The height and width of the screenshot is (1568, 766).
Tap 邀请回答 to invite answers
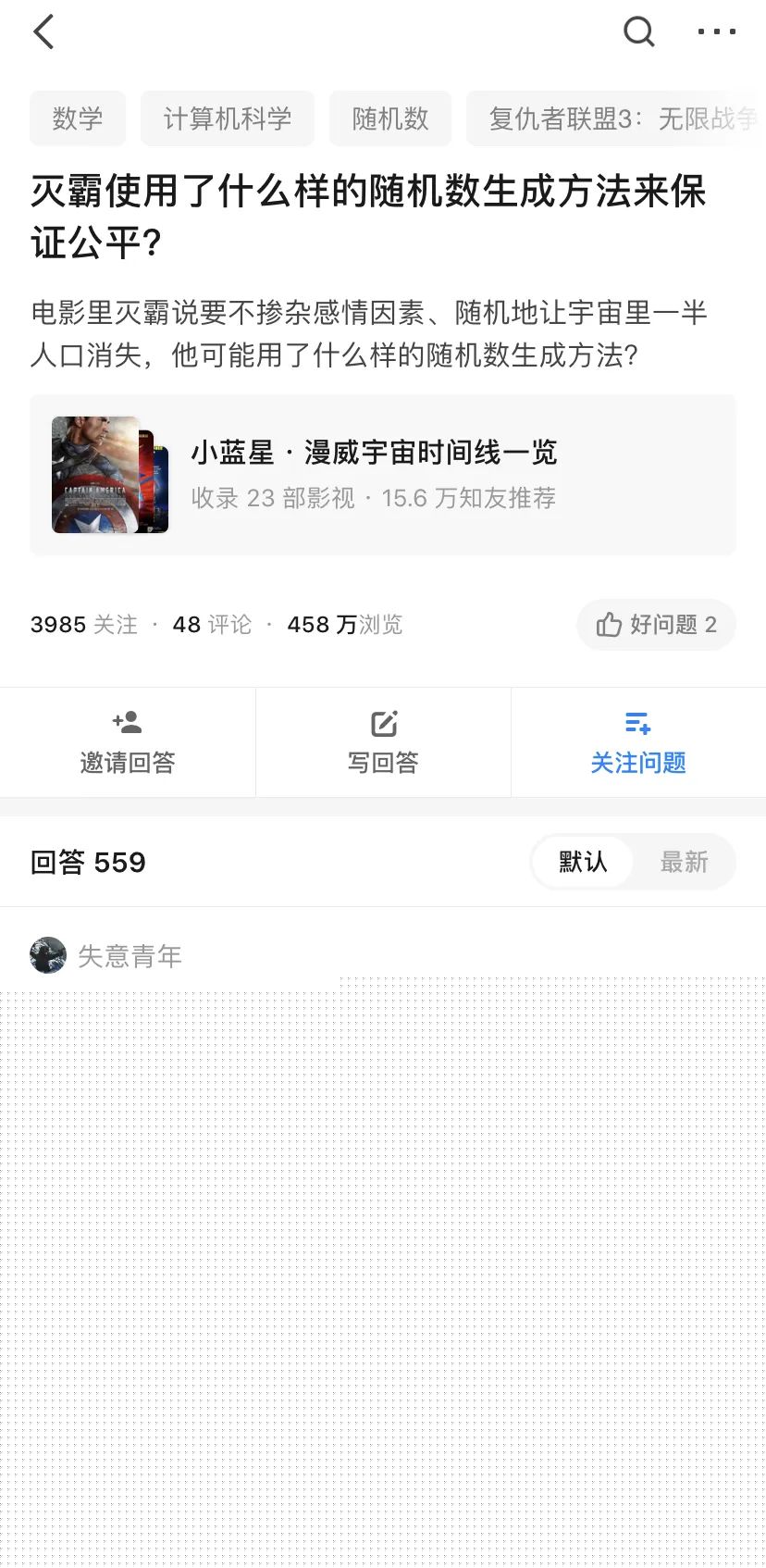(x=128, y=742)
